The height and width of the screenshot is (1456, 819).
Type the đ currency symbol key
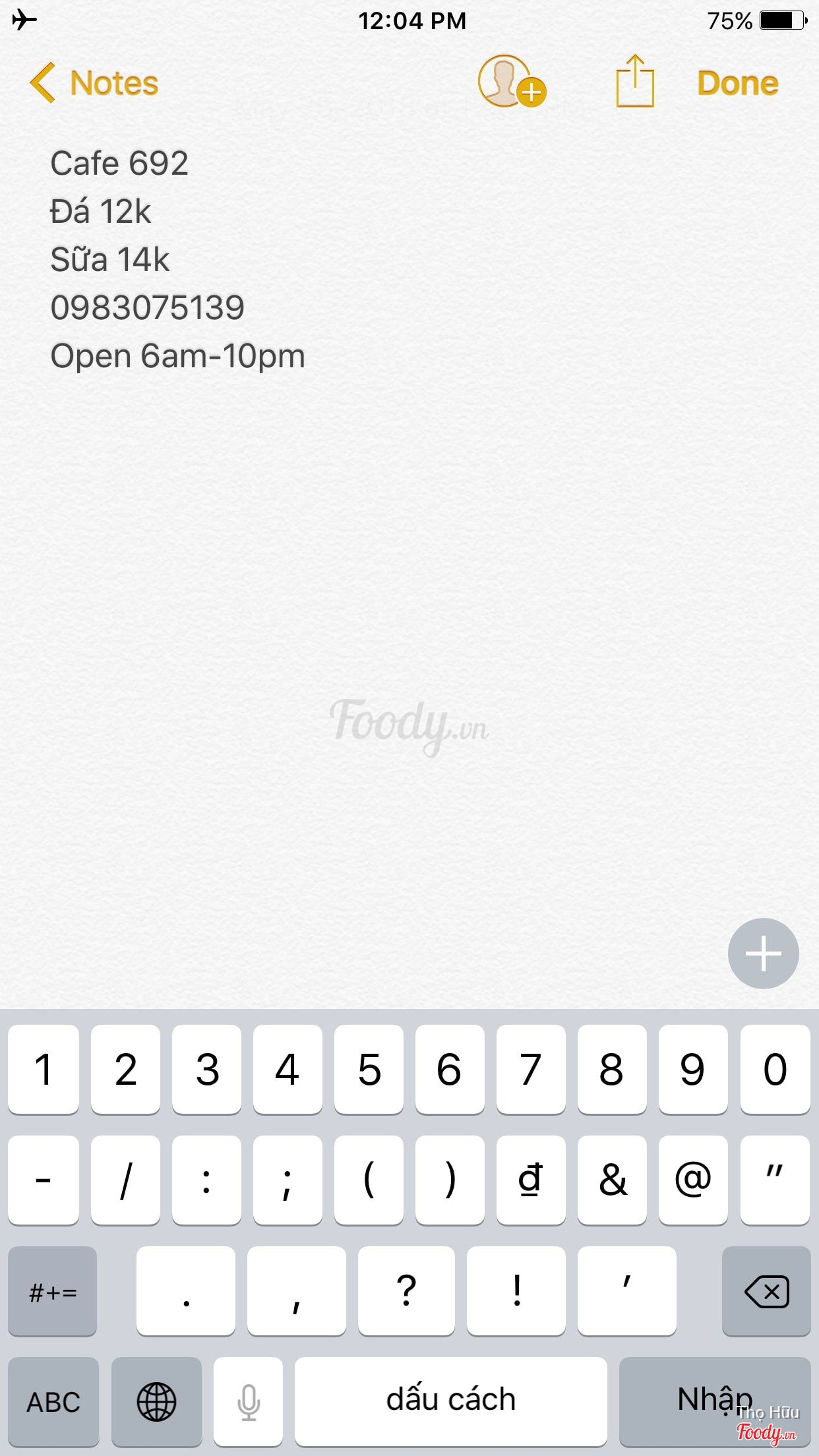coord(531,1180)
